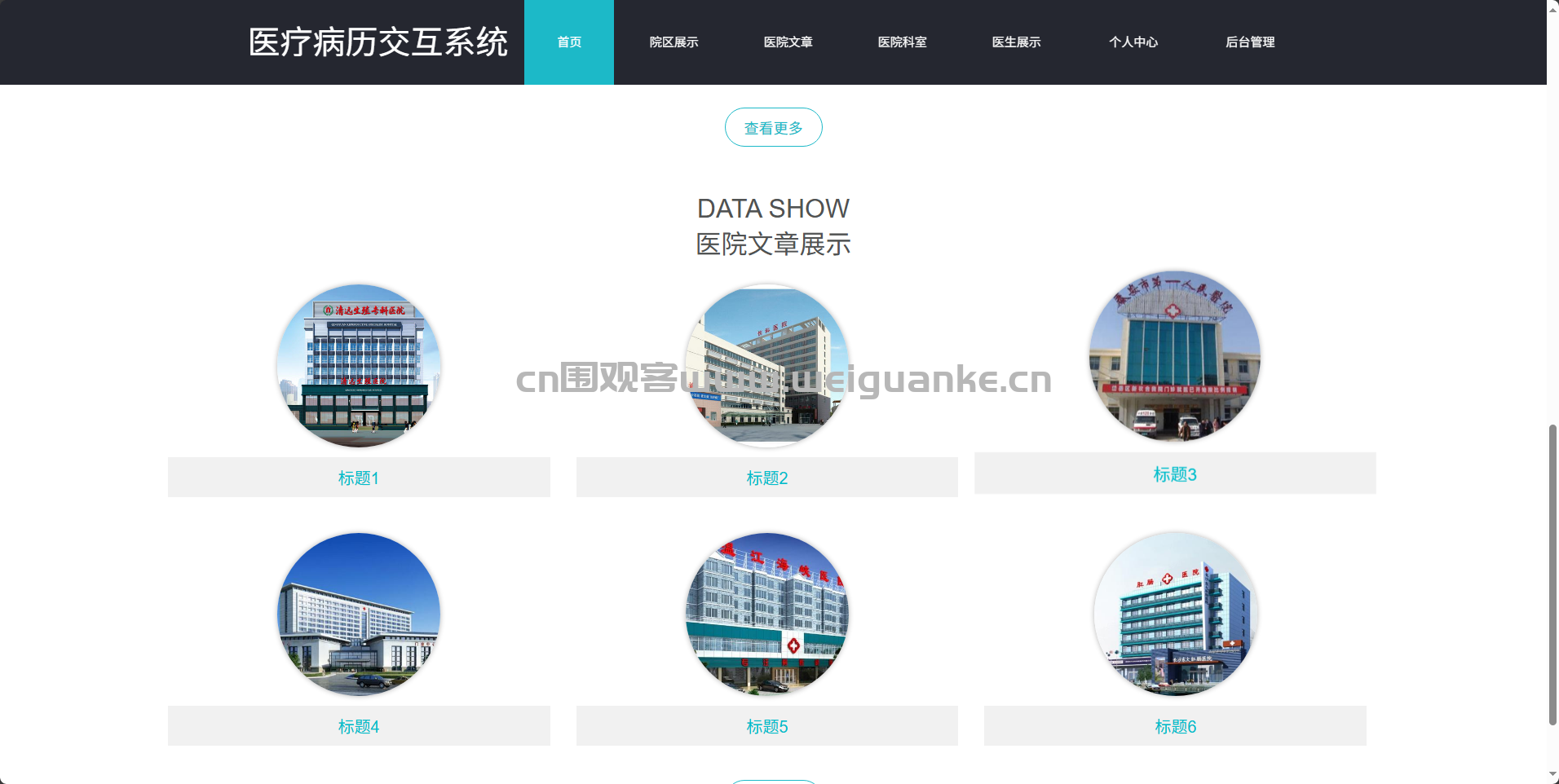This screenshot has width=1559, height=784.
Task: Open the 医院科室 section
Action: click(902, 42)
